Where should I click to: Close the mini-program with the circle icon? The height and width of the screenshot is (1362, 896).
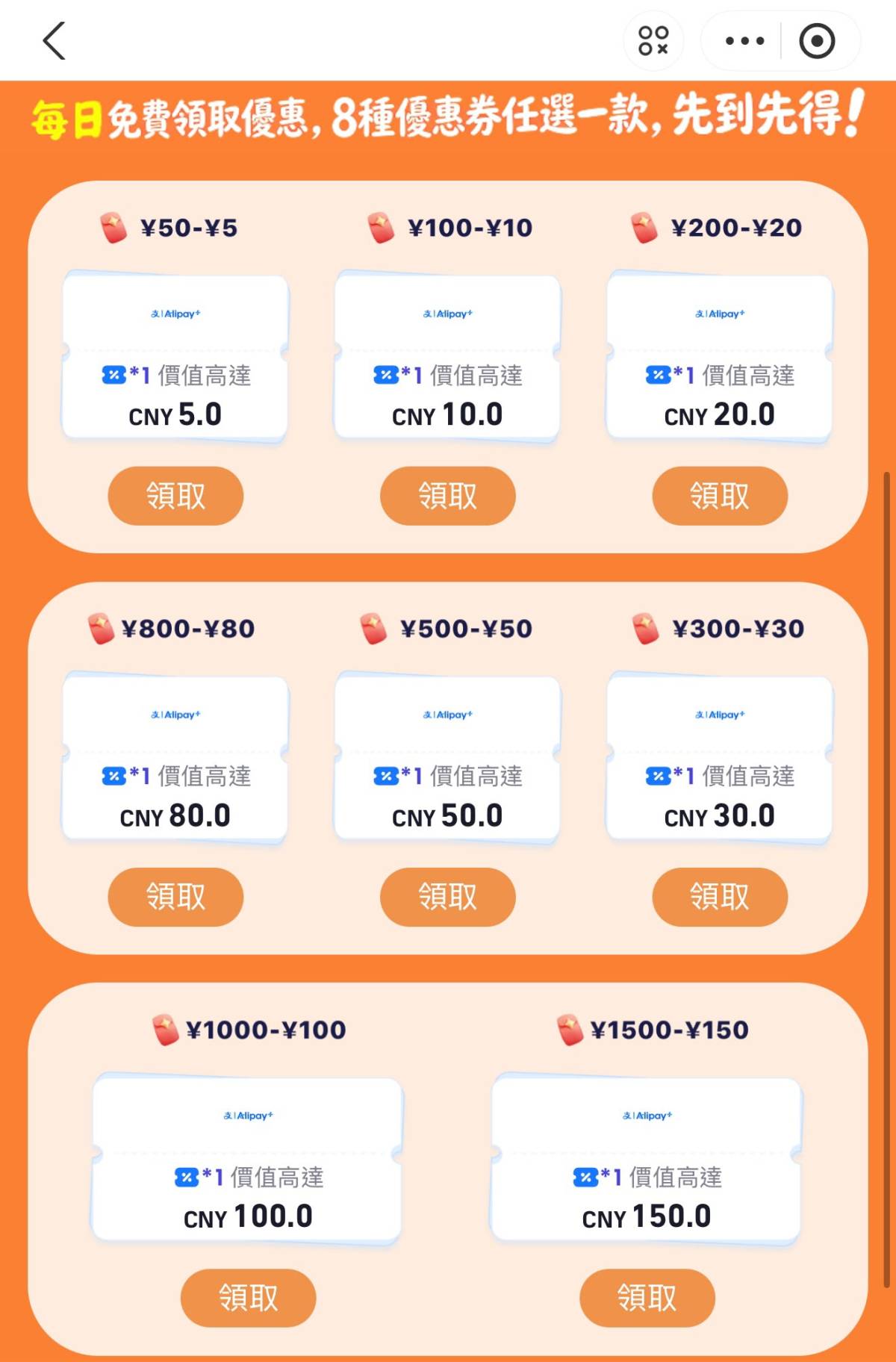point(817,40)
